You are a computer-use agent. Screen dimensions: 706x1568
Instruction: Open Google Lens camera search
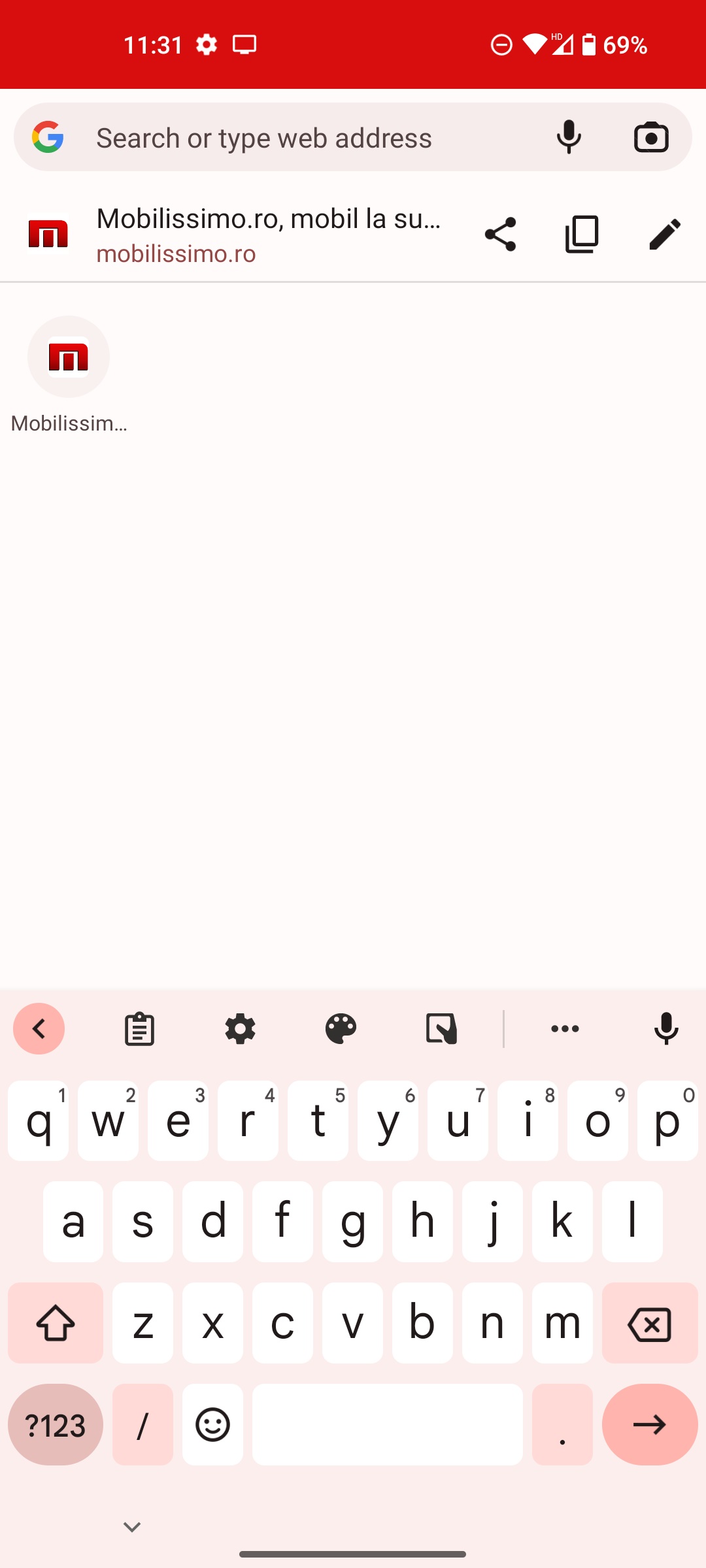pos(651,138)
